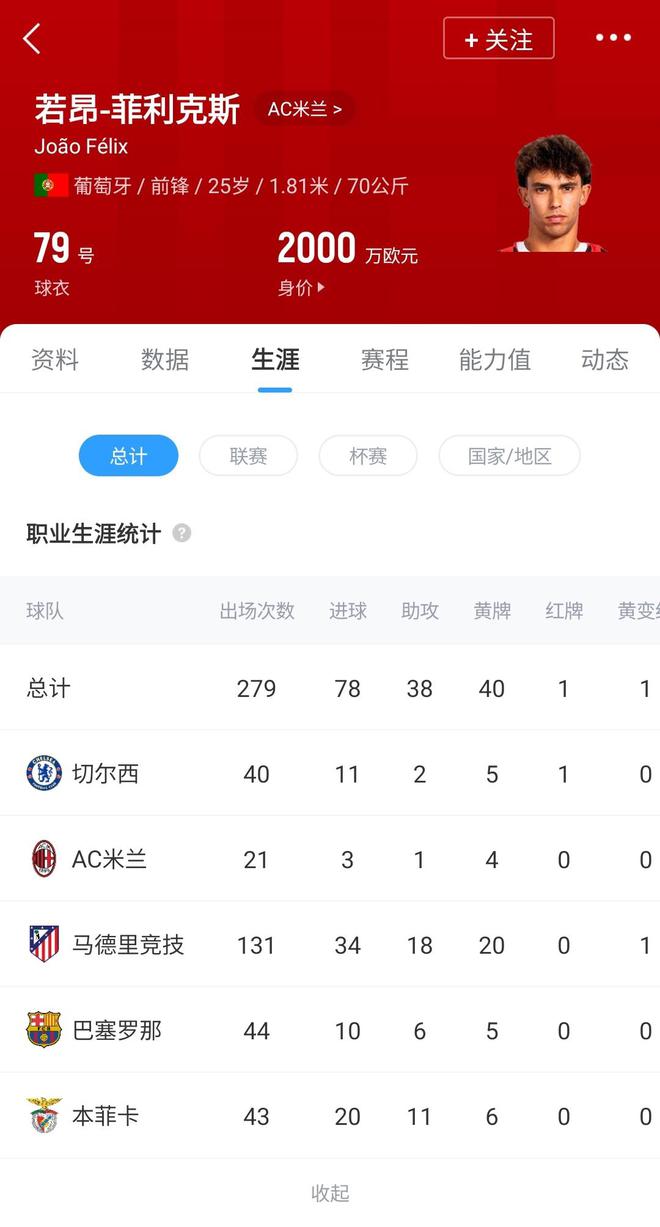Select the 生涯 career tab
The width and height of the screenshot is (660, 1227).
pyautogui.click(x=275, y=360)
